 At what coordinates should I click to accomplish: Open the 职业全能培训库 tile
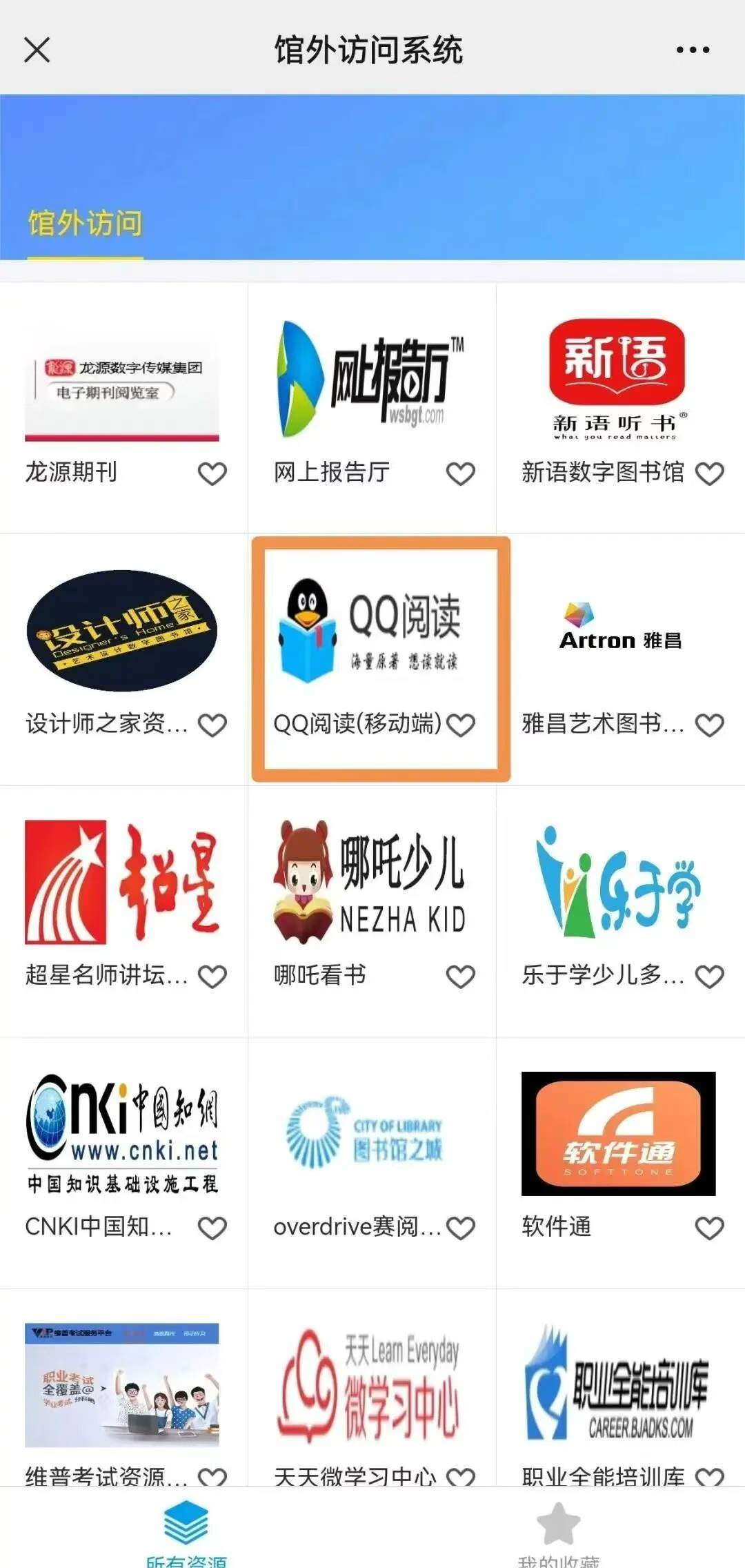pos(617,1384)
